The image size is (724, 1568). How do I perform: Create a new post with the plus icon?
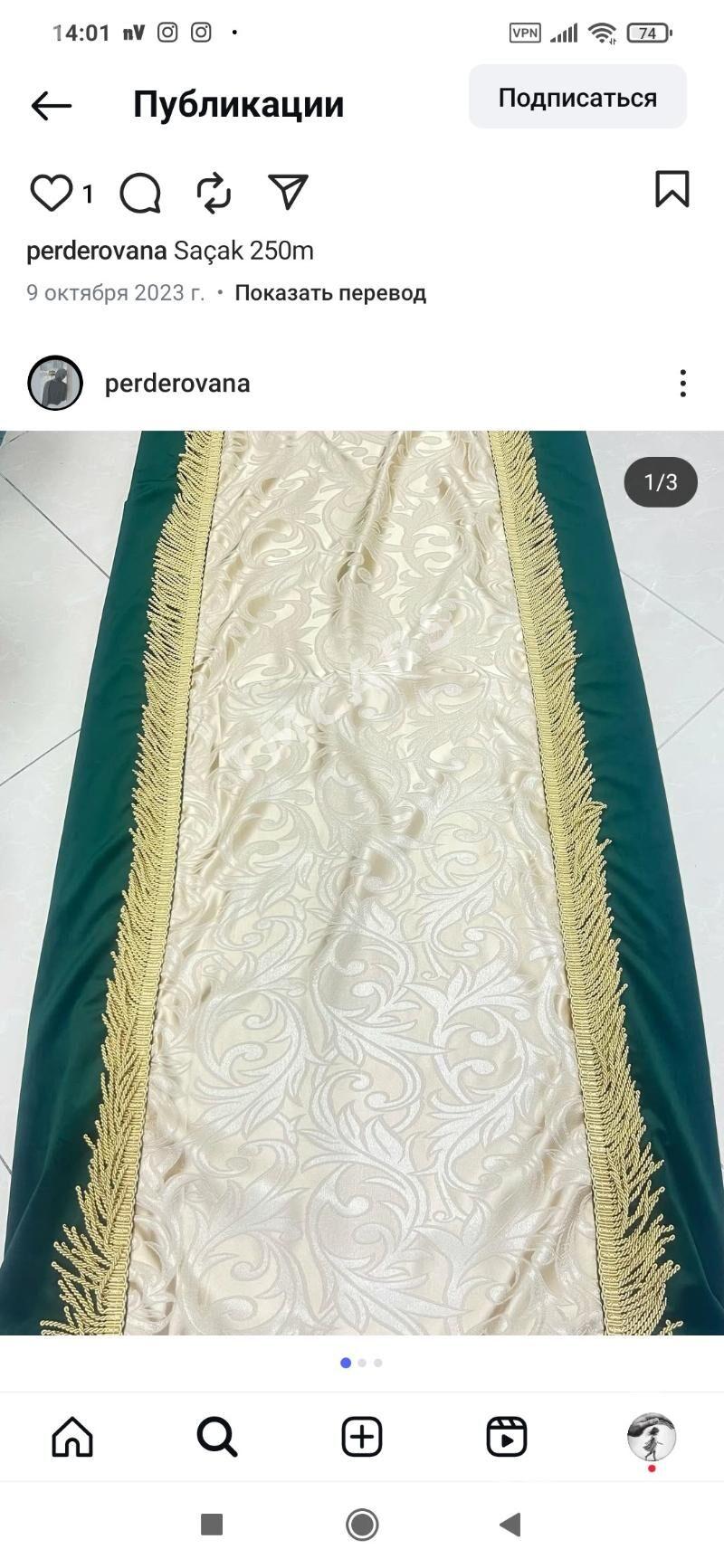[x=362, y=1437]
